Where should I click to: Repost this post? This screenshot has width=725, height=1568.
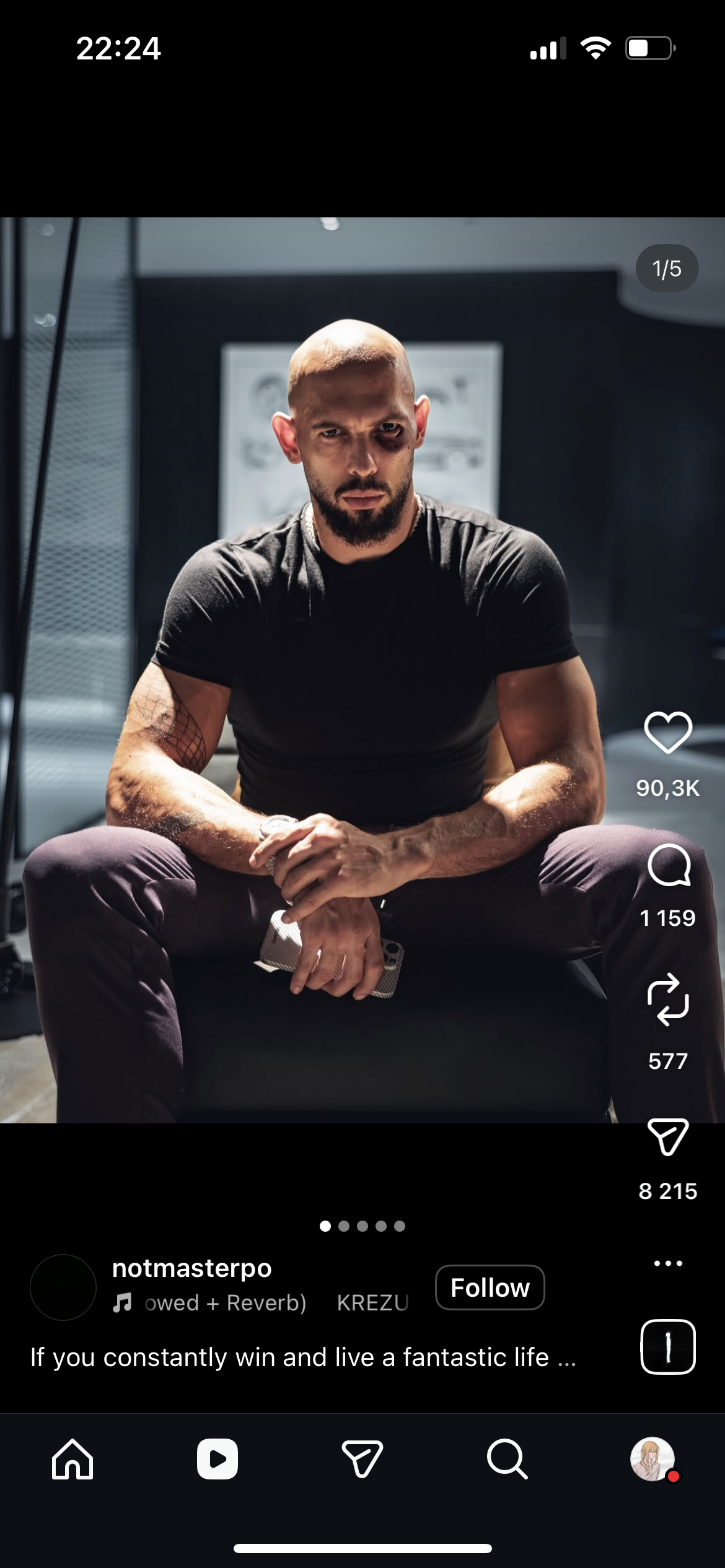click(x=667, y=1000)
